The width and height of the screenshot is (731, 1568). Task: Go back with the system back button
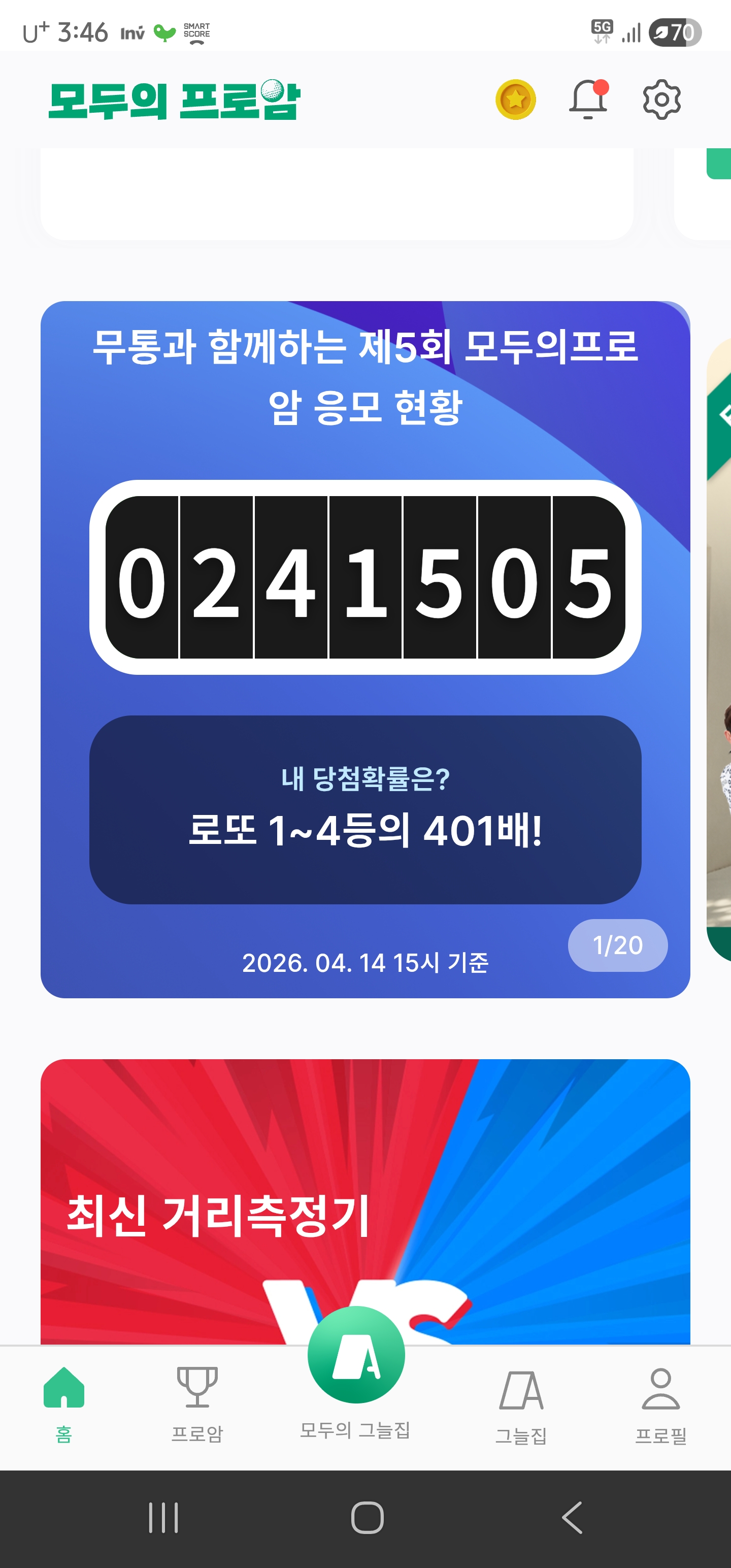pyautogui.click(x=572, y=1518)
